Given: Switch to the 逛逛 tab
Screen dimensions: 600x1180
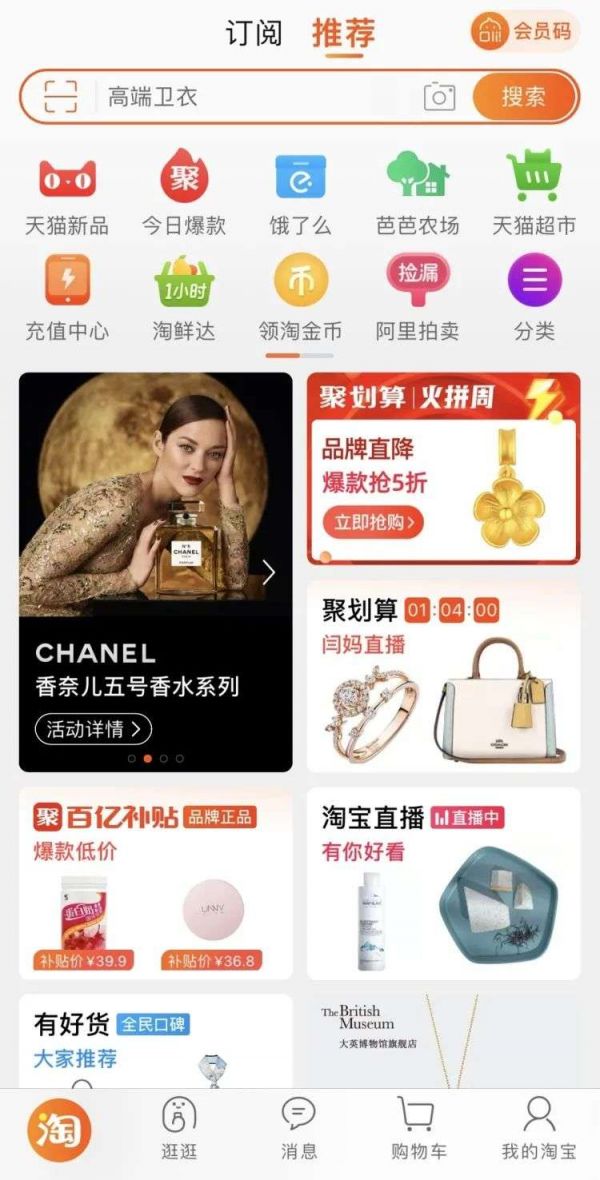Looking at the screenshot, I should [x=179, y=1128].
